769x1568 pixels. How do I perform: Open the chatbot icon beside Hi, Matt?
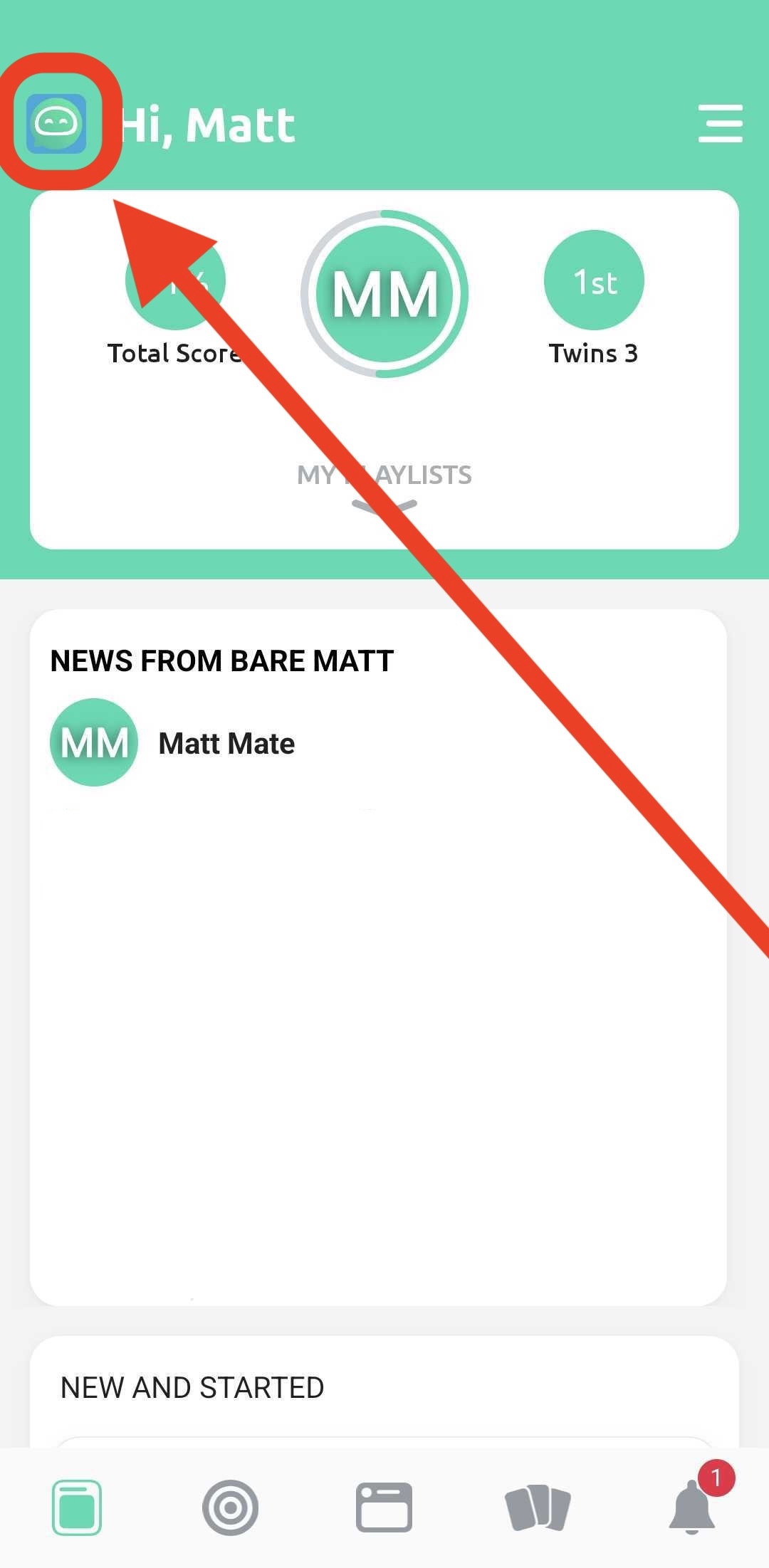(56, 124)
